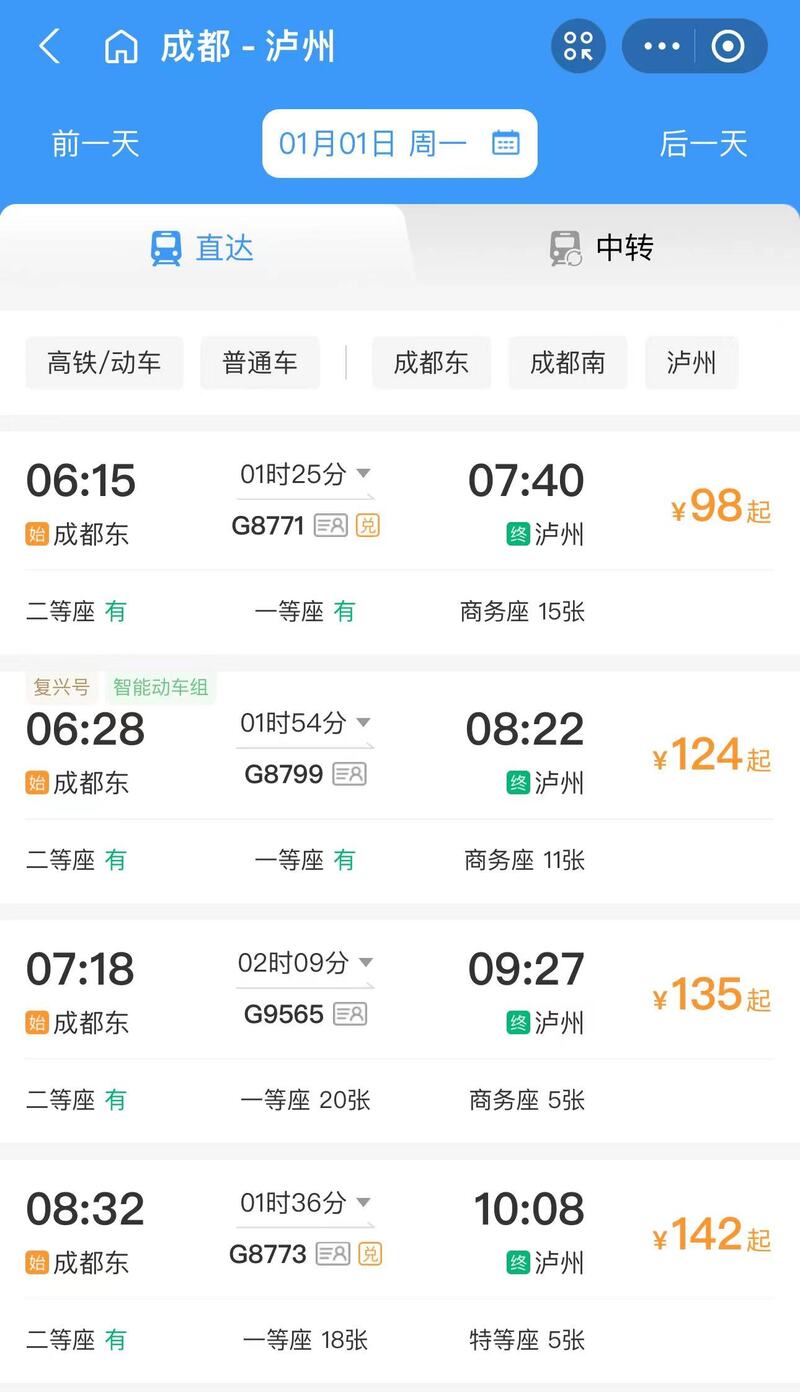800x1392 pixels.
Task: Select the 直达 direct trains tab
Action: click(x=202, y=248)
